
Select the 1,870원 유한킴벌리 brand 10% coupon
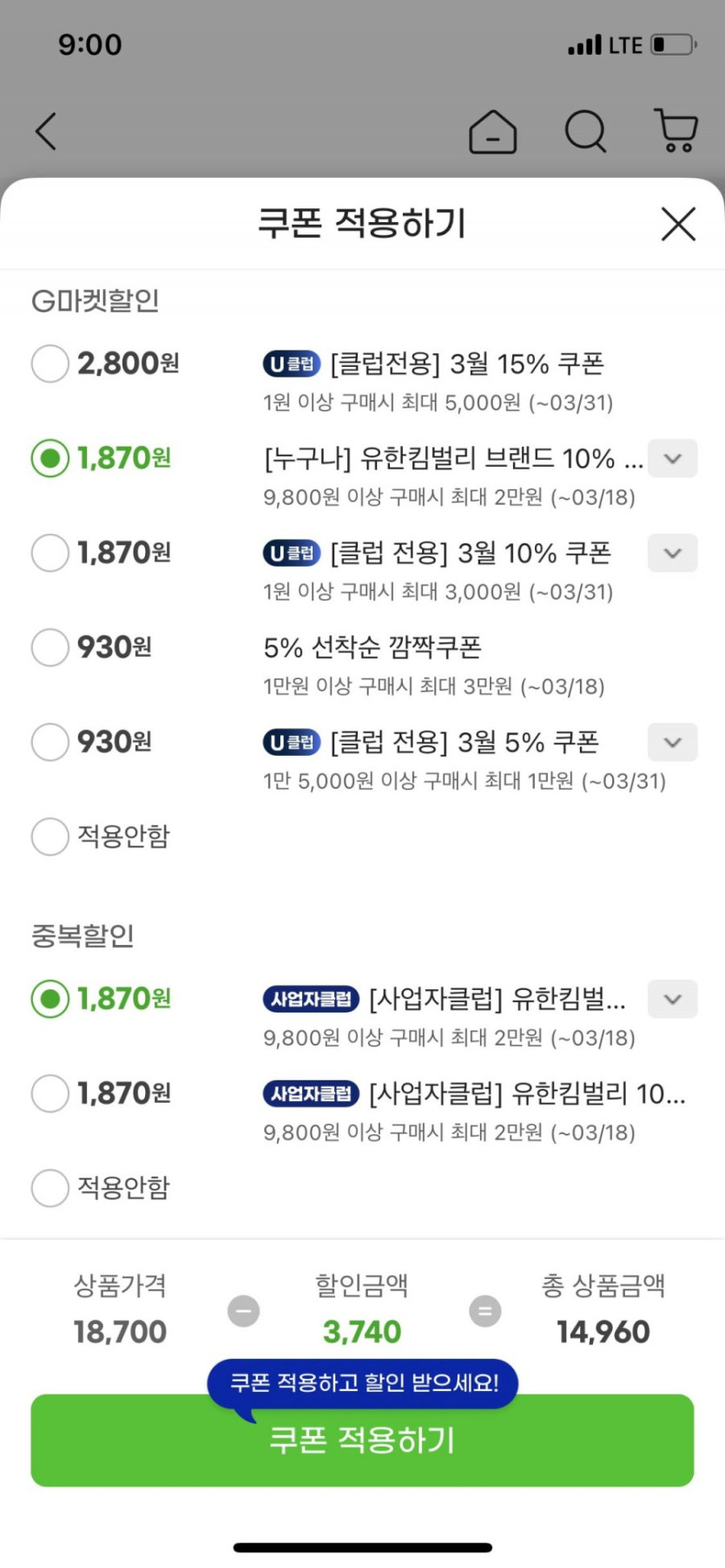pos(50,458)
